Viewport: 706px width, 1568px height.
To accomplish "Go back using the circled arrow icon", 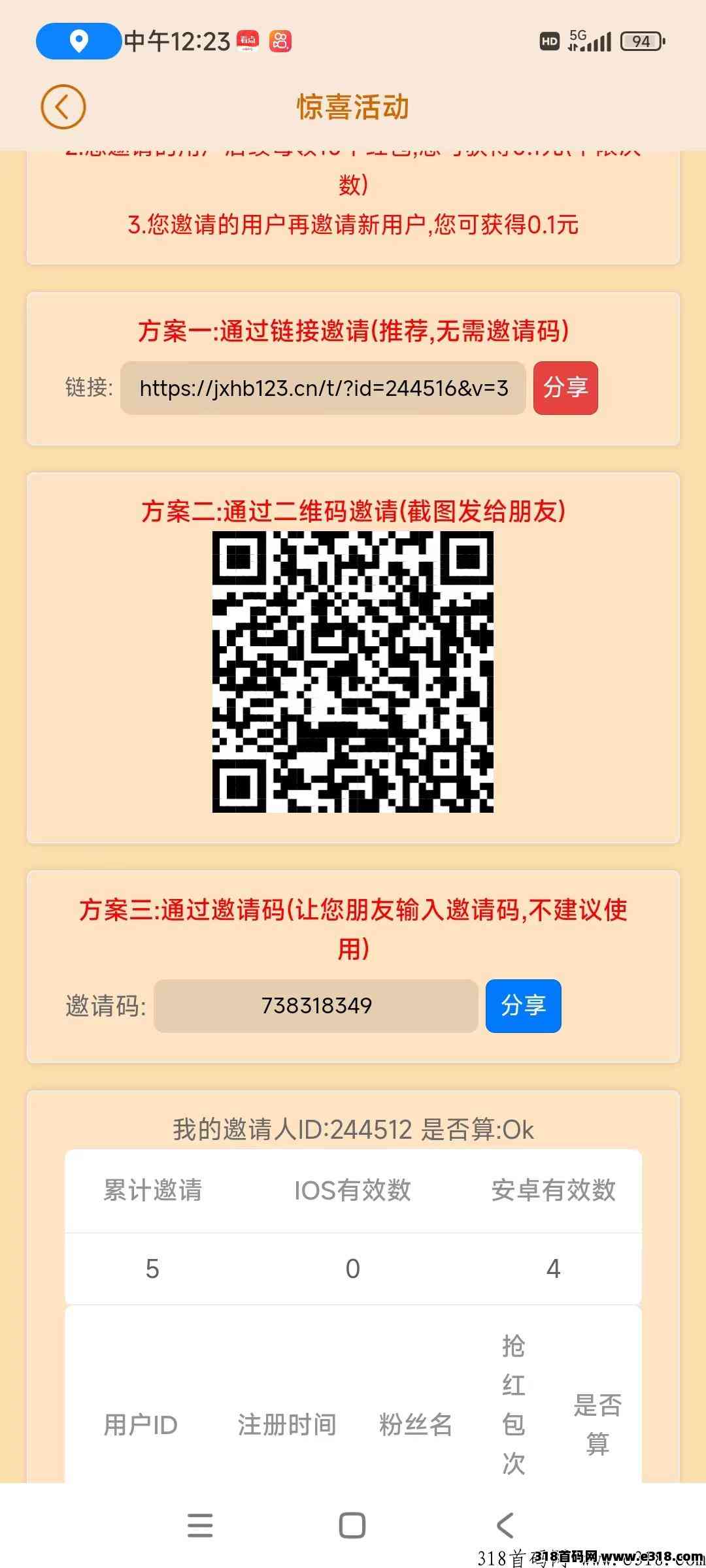I will point(63,106).
